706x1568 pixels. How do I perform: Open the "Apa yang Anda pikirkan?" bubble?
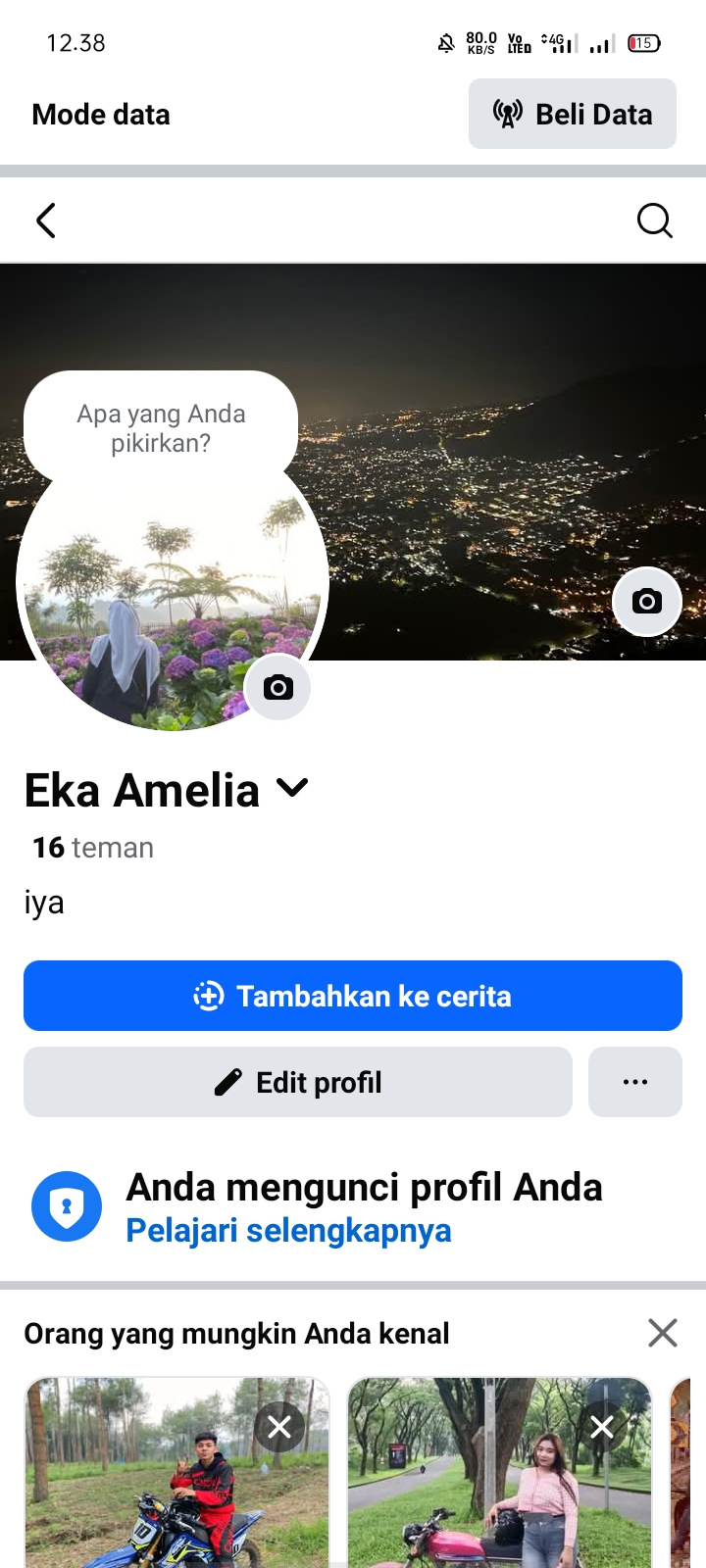click(x=161, y=428)
